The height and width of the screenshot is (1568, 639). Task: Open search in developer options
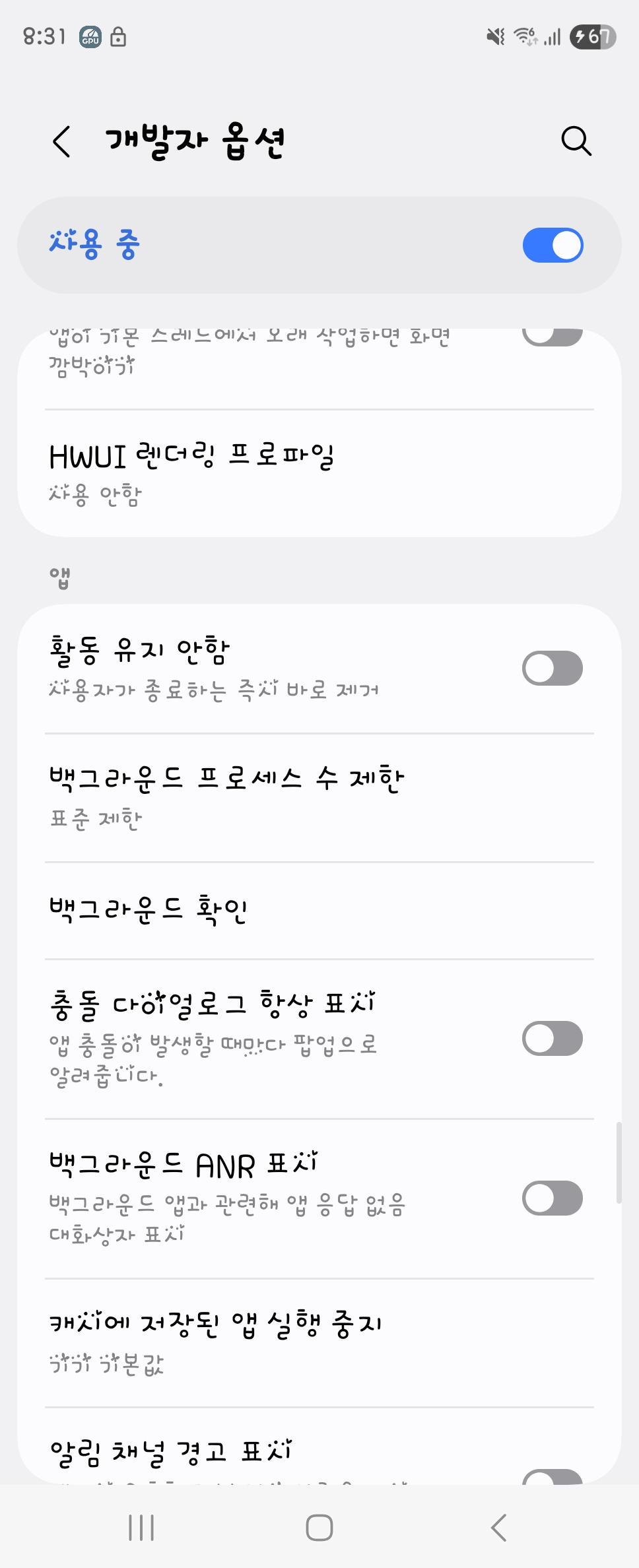[576, 141]
